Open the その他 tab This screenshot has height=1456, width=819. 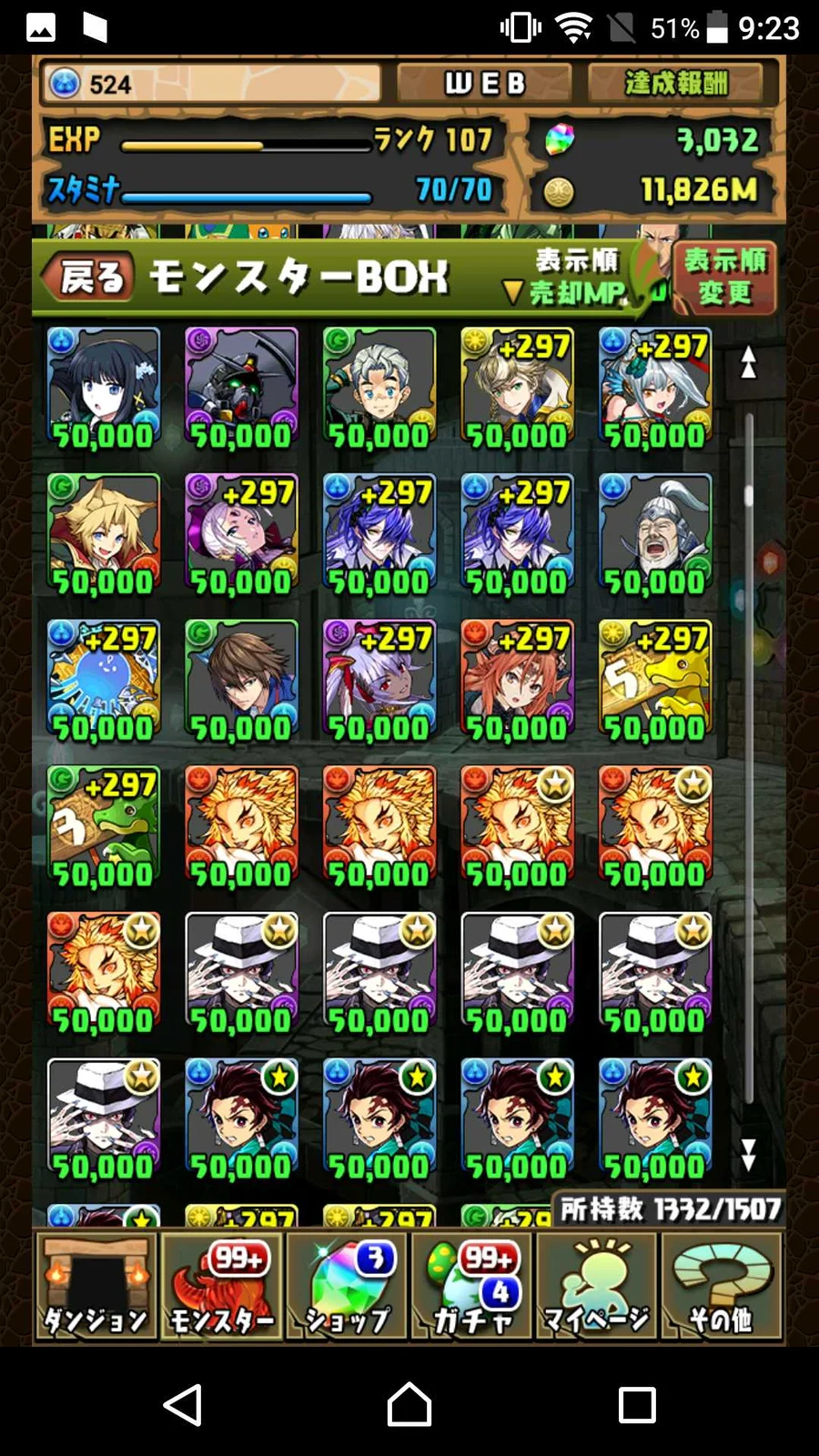722,1286
